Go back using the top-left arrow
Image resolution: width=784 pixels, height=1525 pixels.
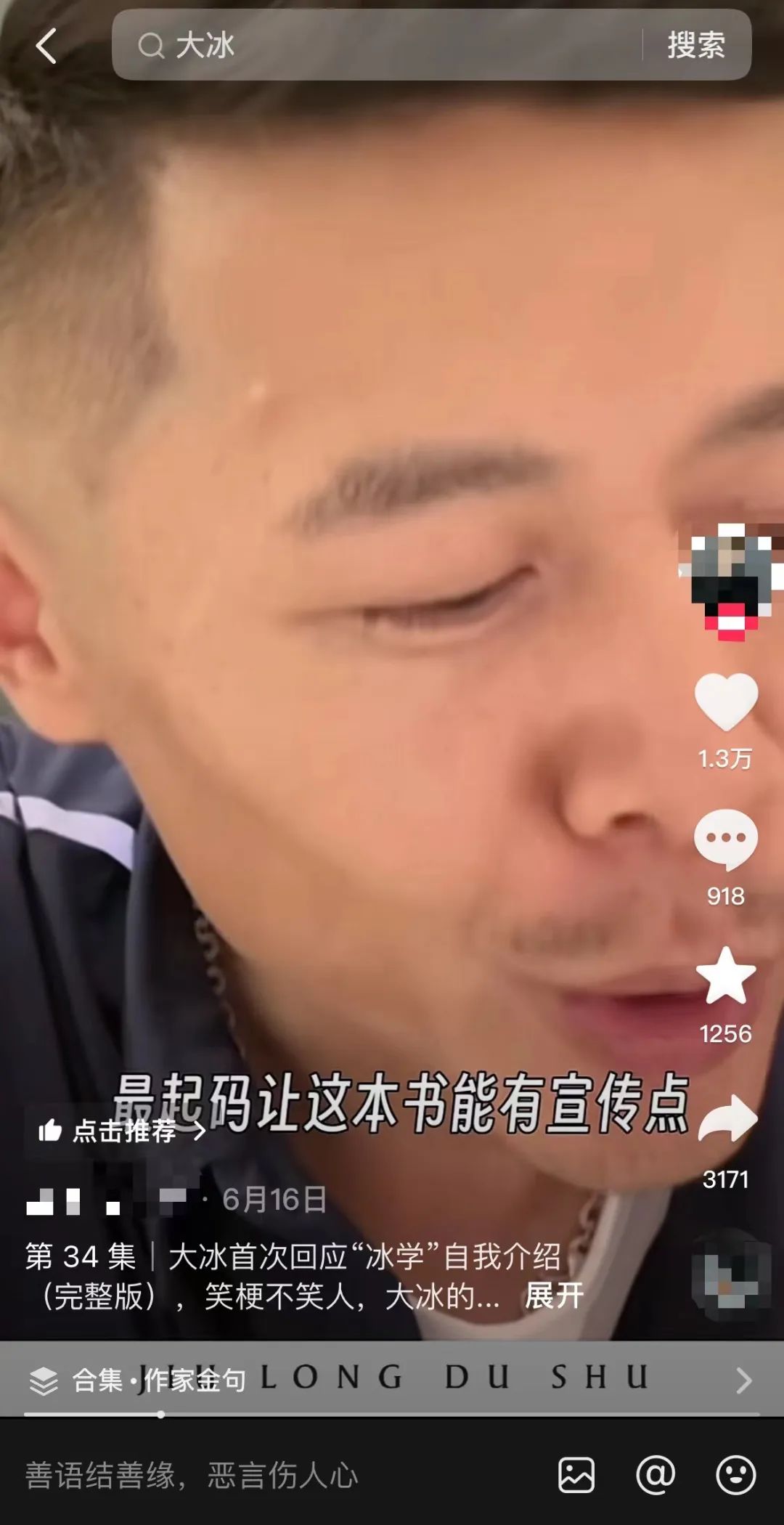coord(46,46)
